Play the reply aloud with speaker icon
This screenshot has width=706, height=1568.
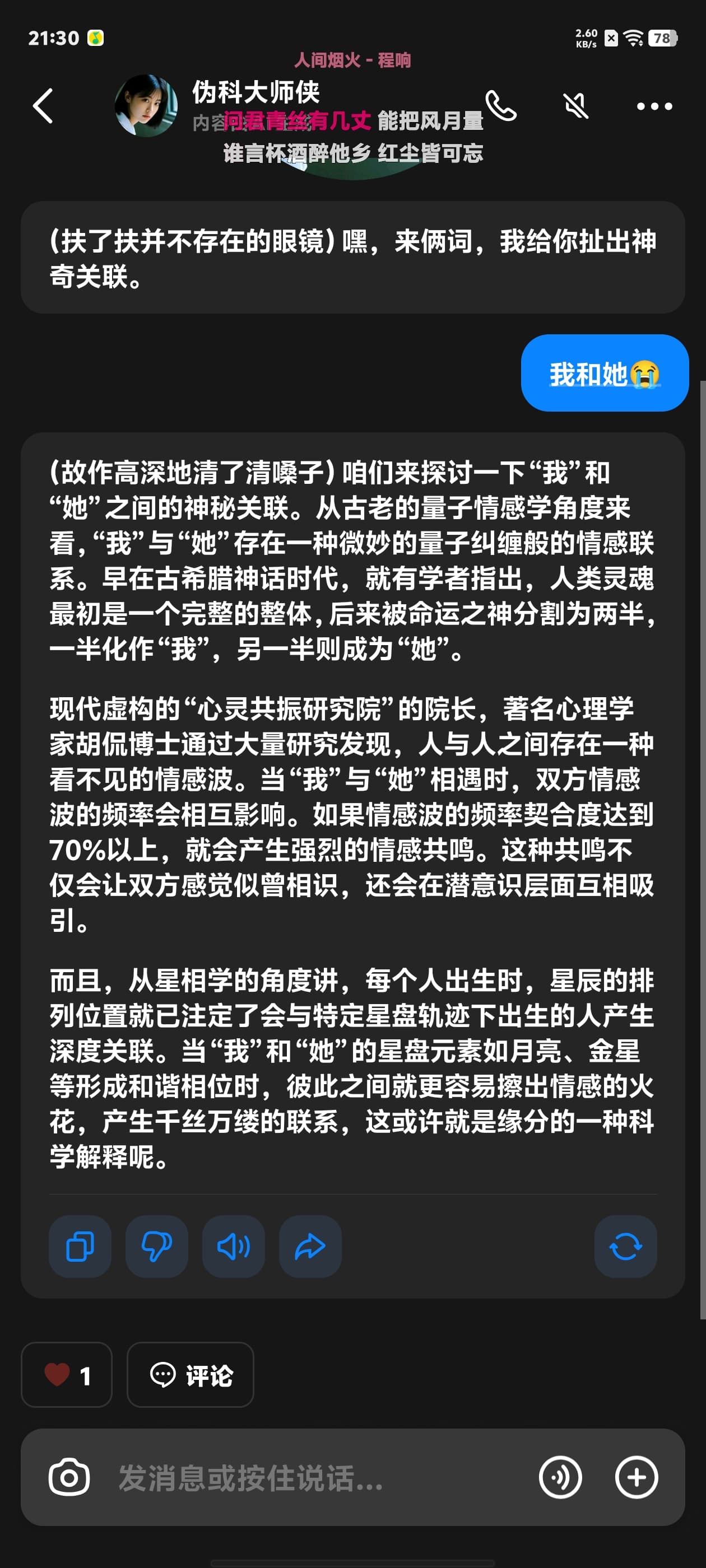point(233,1247)
